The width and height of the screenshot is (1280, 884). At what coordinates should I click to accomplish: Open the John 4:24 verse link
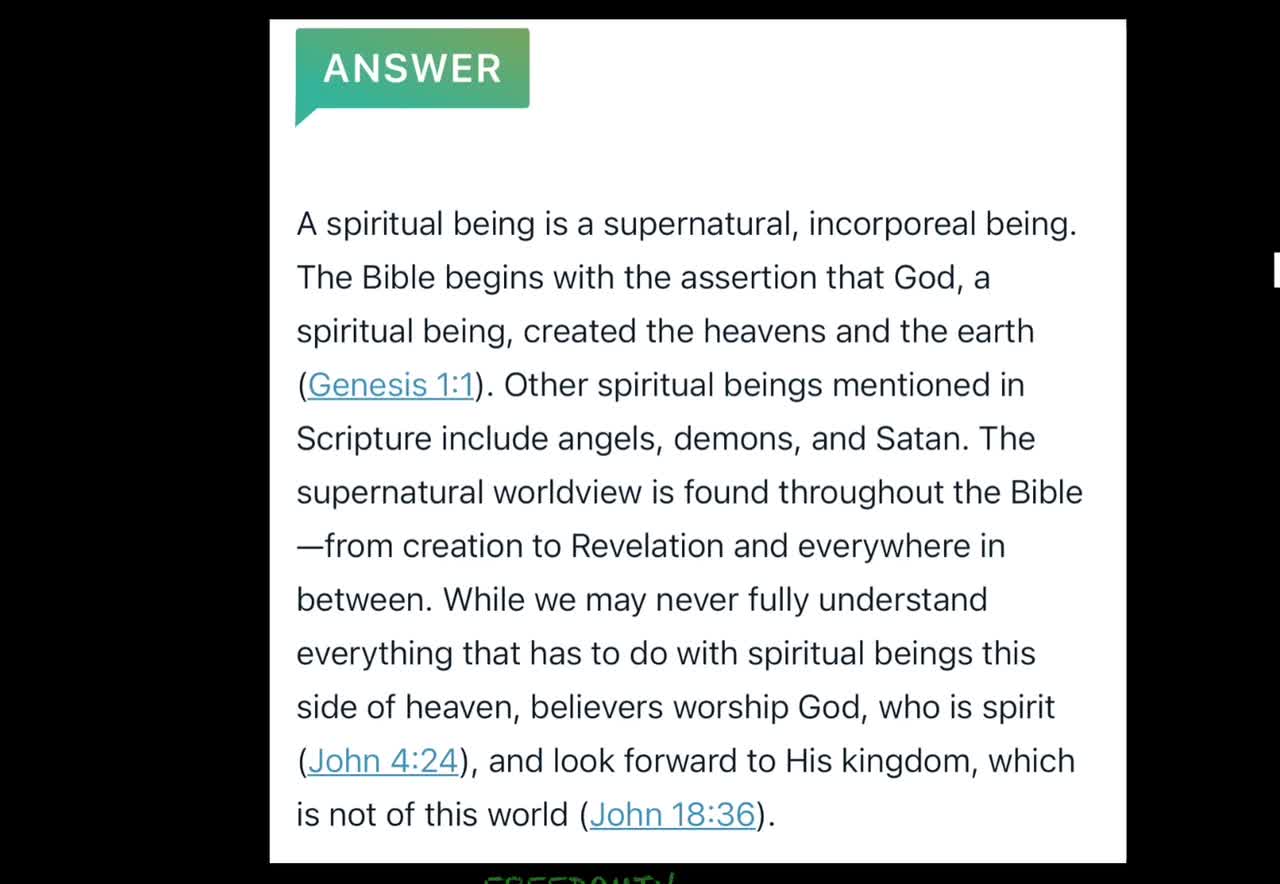tap(382, 761)
